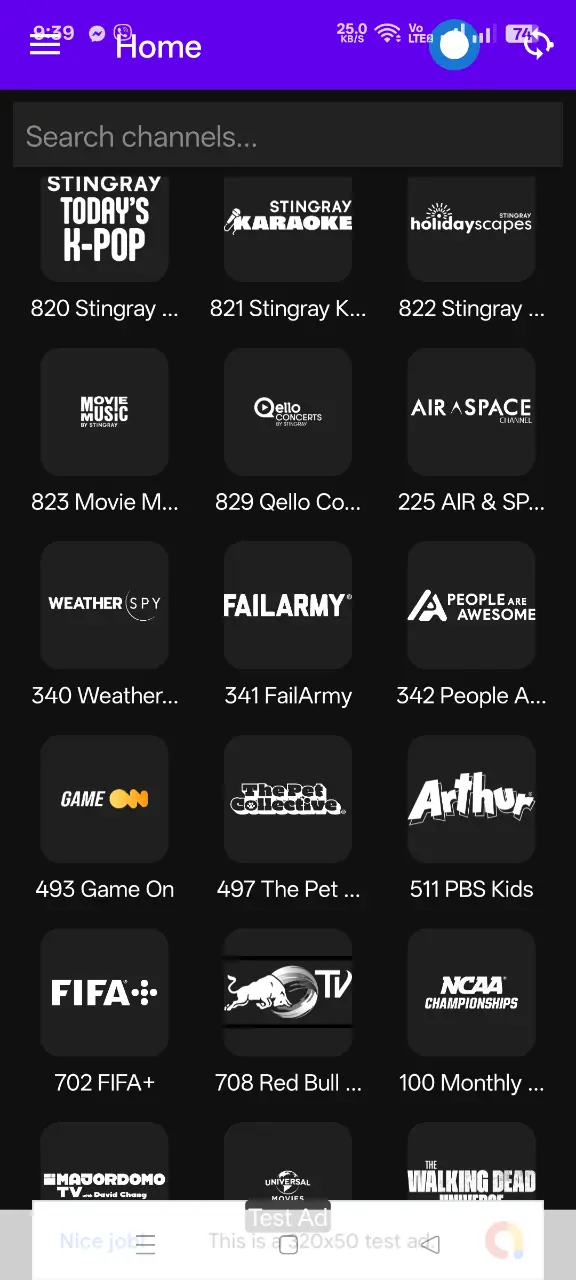Launch the 493 Game On channel

tap(104, 818)
